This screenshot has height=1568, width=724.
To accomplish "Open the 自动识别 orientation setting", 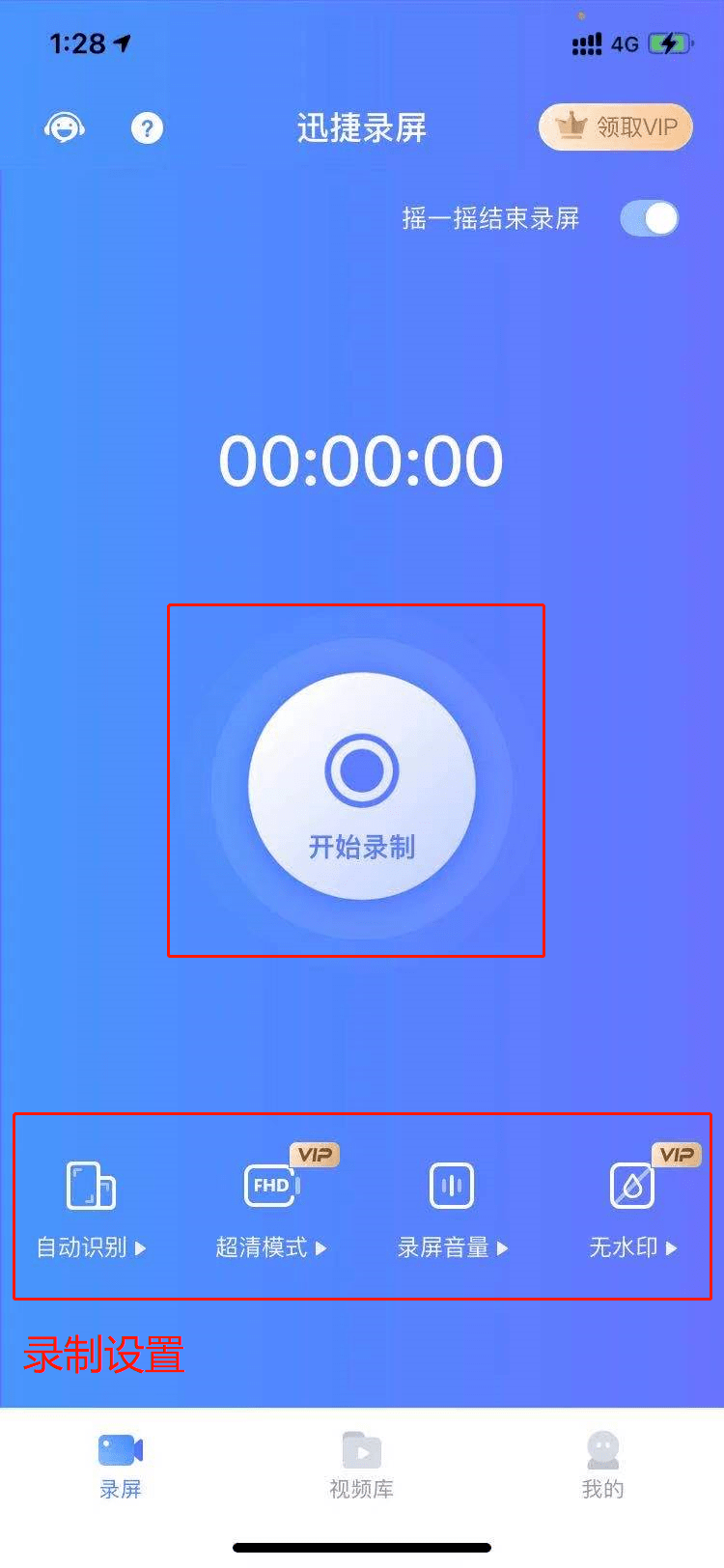I will pyautogui.click(x=91, y=1209).
